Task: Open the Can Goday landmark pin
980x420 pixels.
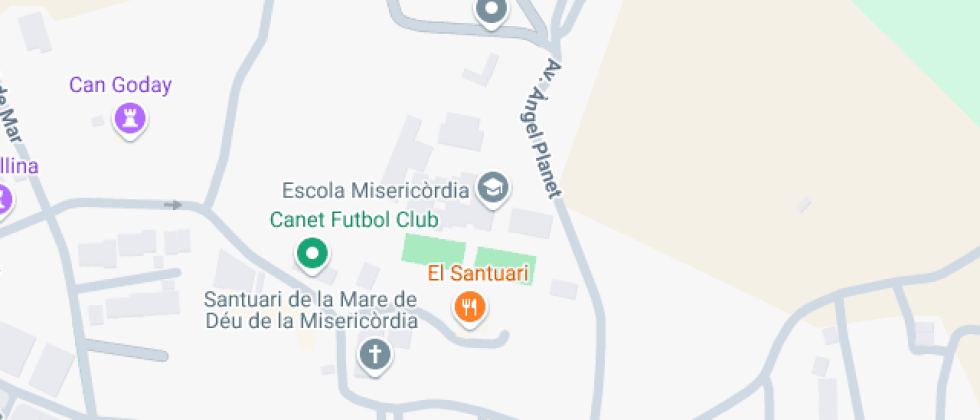Action: (x=128, y=120)
